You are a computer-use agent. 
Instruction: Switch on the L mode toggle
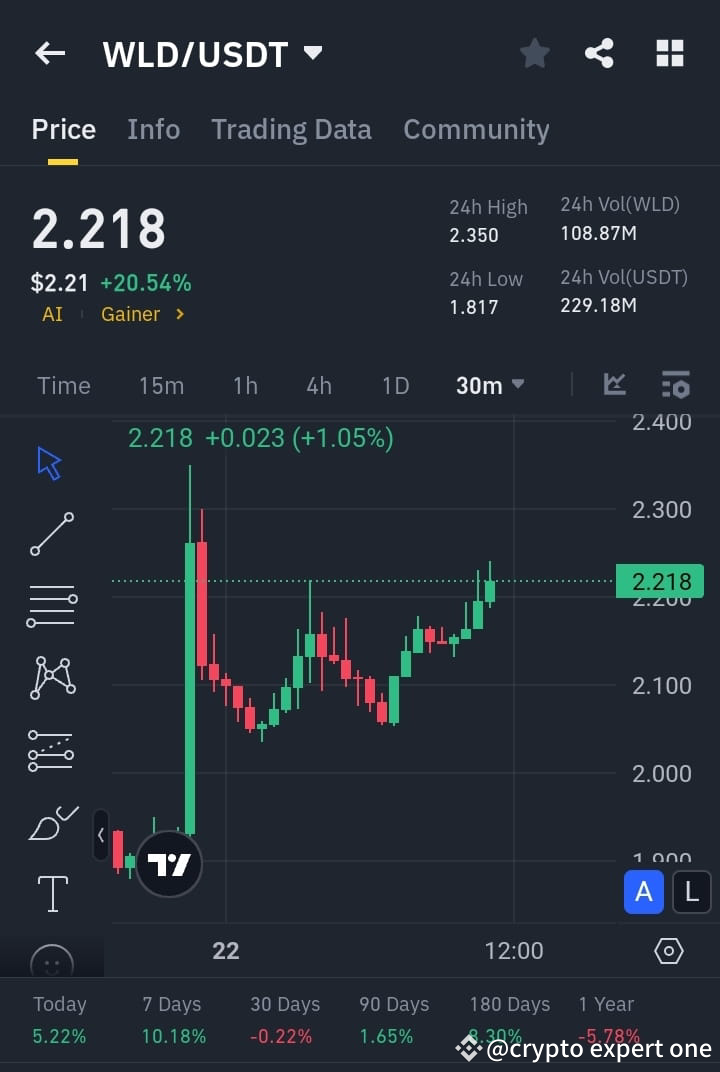click(692, 892)
